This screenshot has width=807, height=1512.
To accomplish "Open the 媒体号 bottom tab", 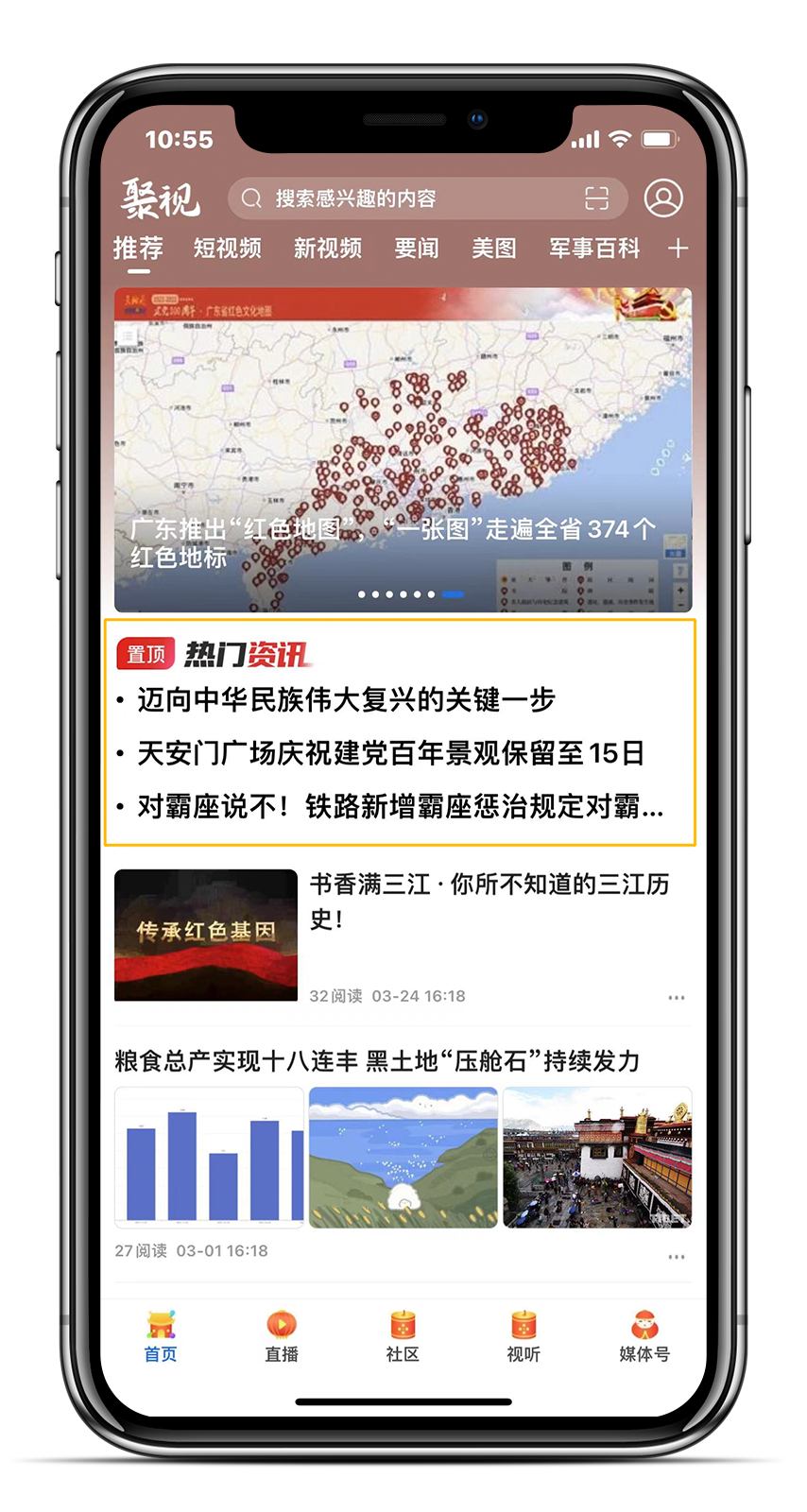I will (x=644, y=1336).
